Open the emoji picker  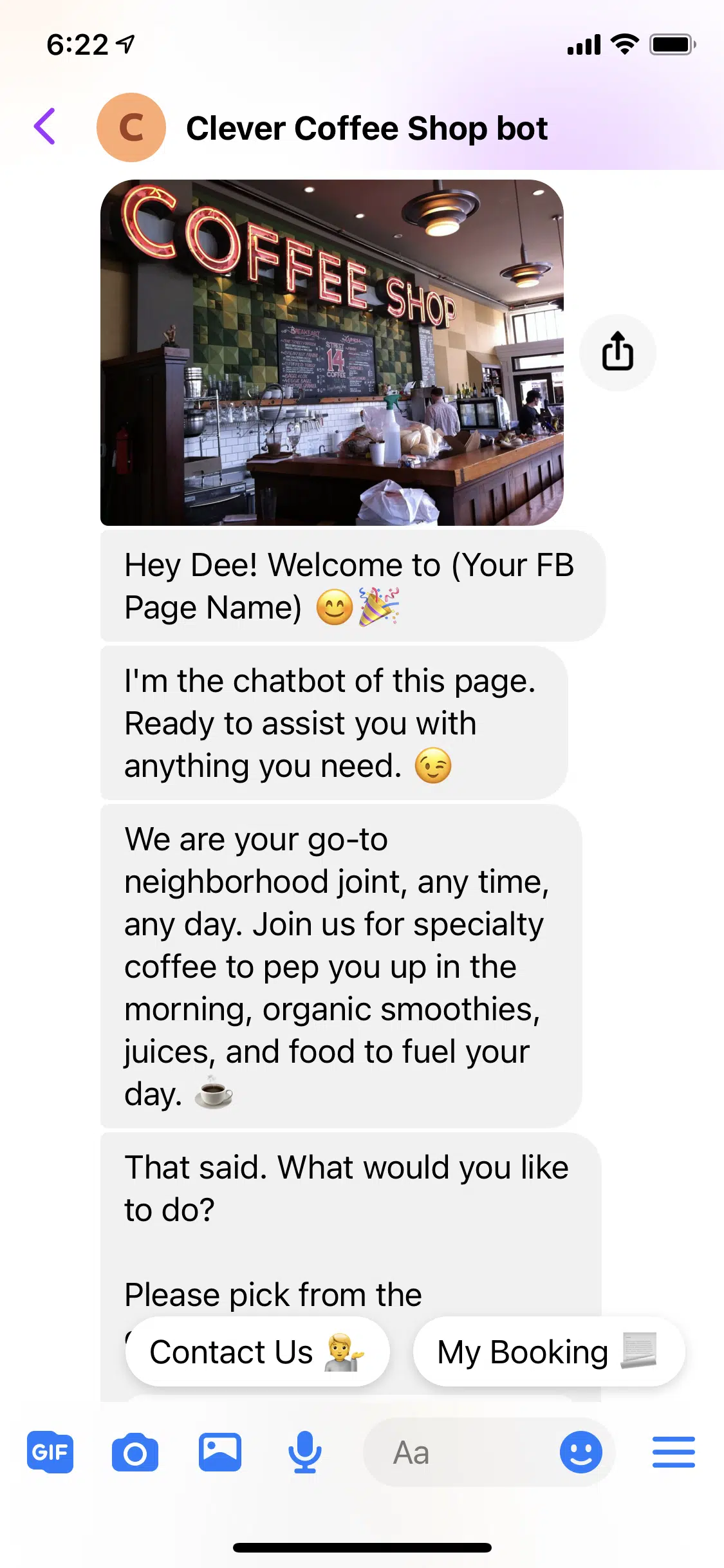coord(580,1452)
